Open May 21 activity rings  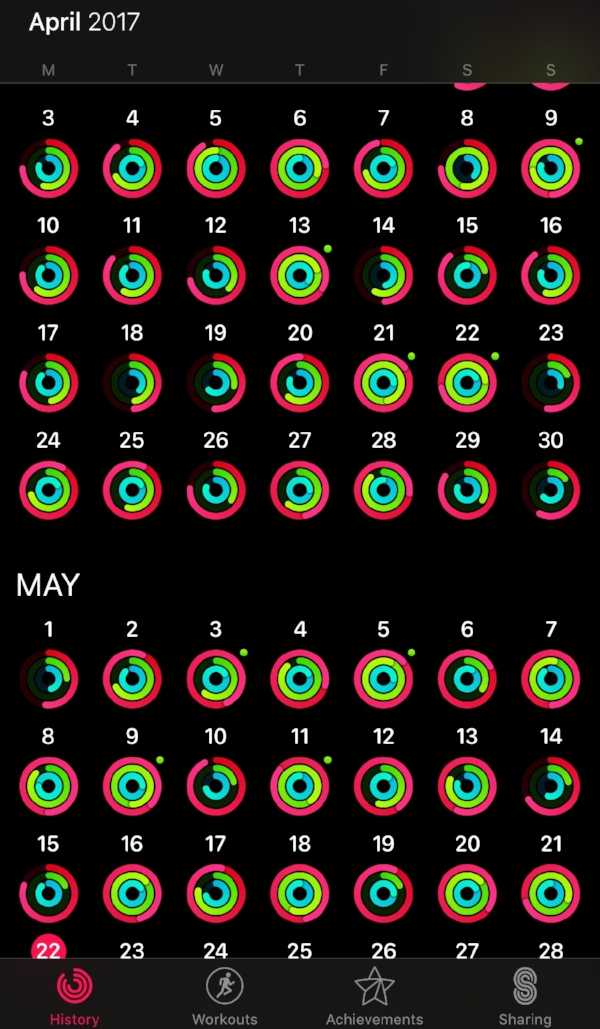(551, 893)
